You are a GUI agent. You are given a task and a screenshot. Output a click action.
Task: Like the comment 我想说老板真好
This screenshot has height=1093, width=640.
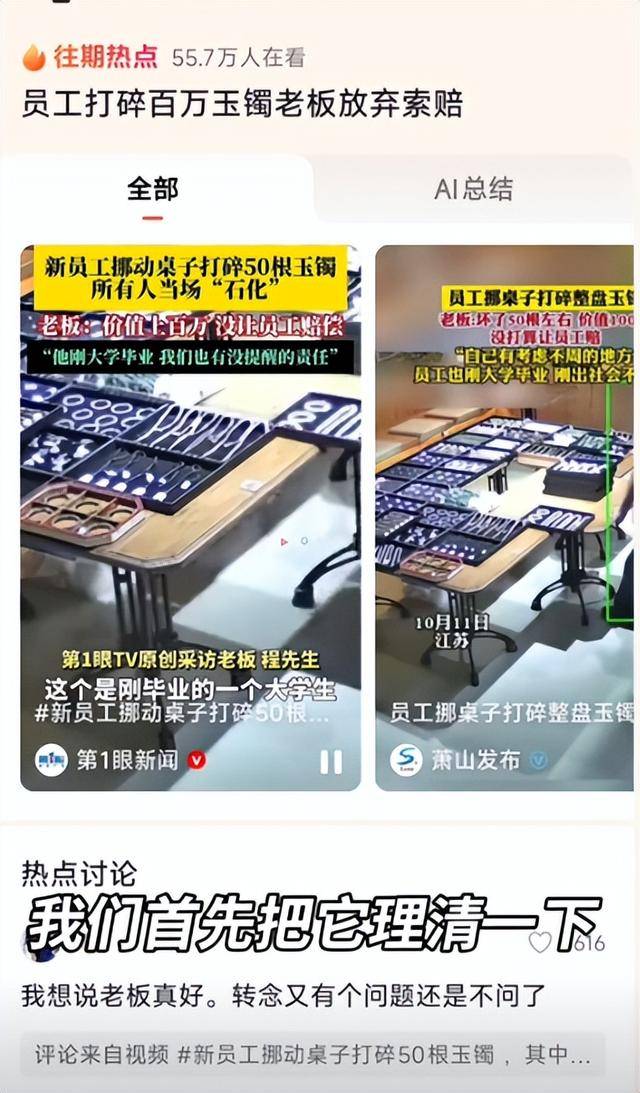pyautogui.click(x=541, y=942)
